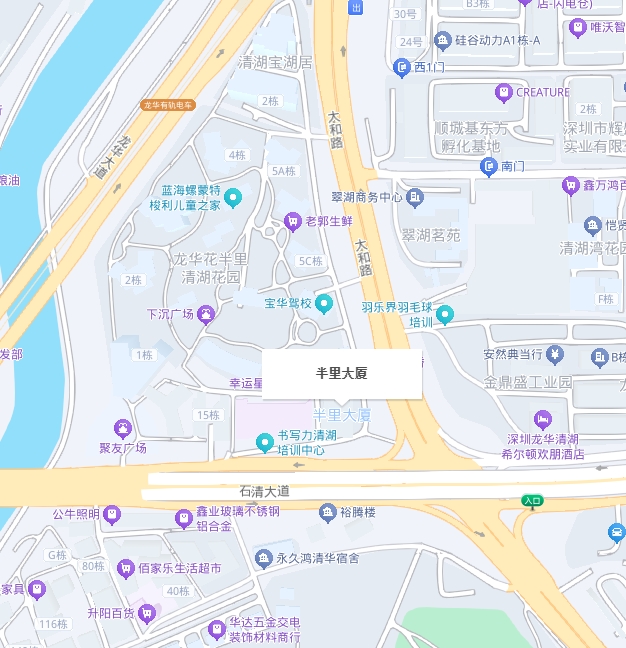Tap the 聚友广场 marker
The image size is (626, 648).
point(123,428)
